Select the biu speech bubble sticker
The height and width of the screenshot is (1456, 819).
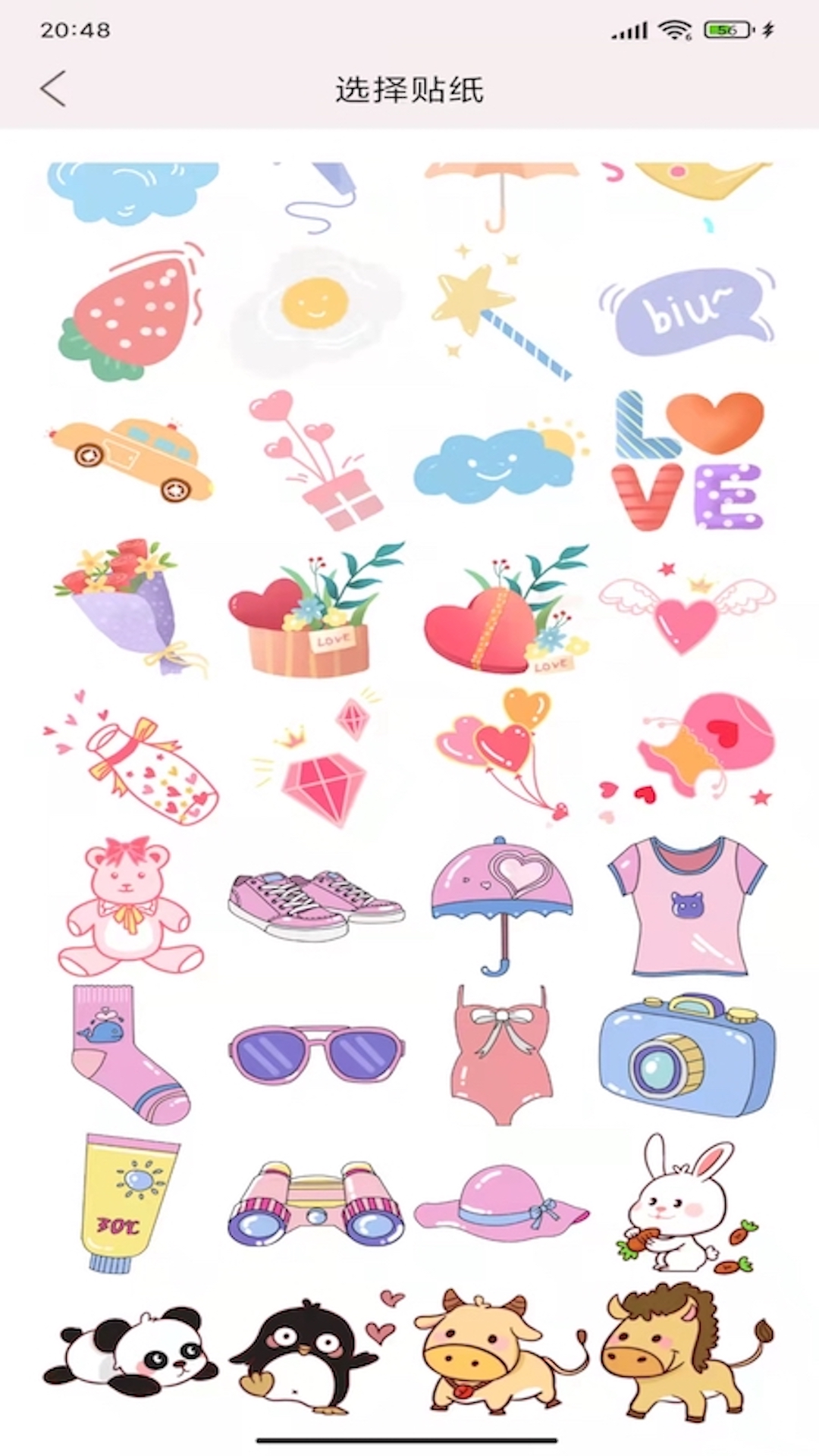[687, 312]
